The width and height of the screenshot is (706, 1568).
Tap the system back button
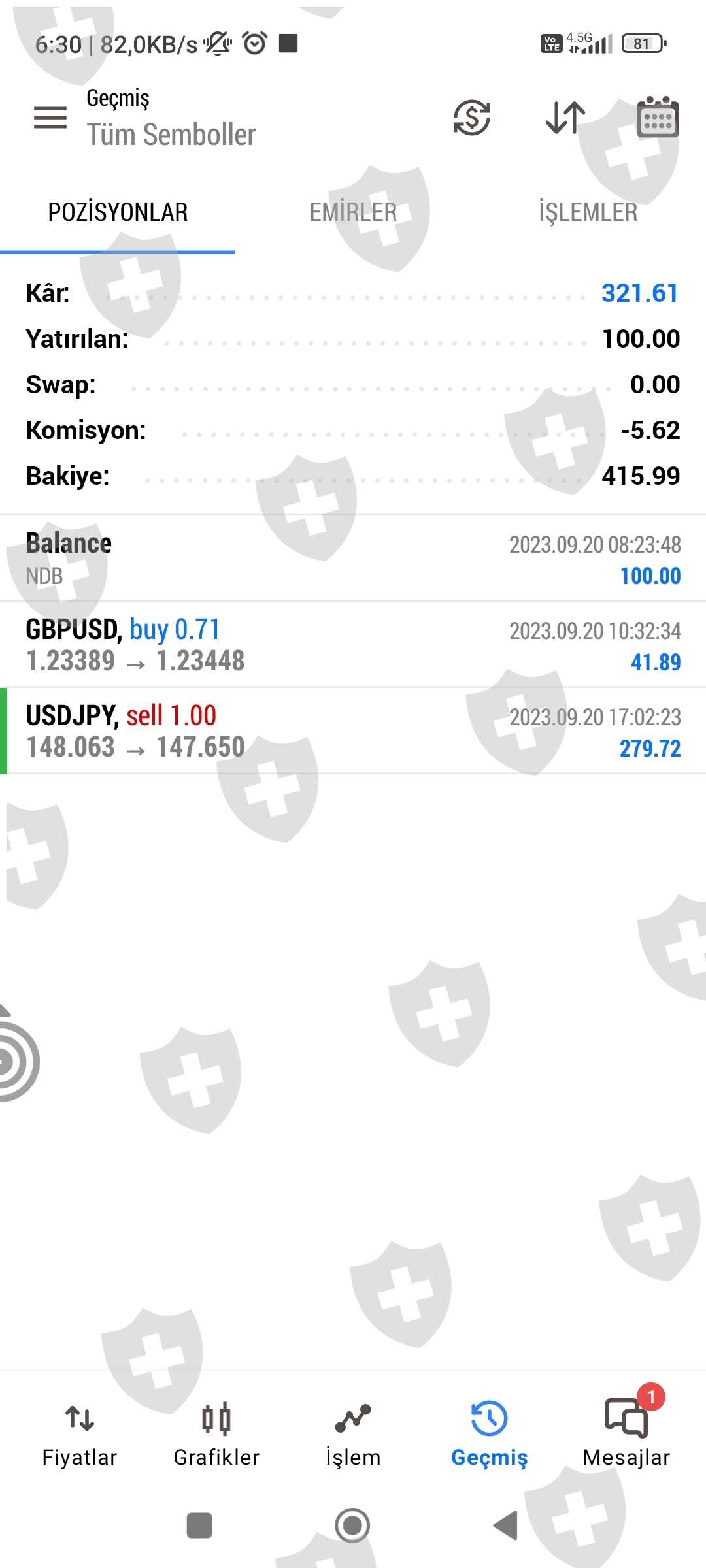(x=505, y=1526)
